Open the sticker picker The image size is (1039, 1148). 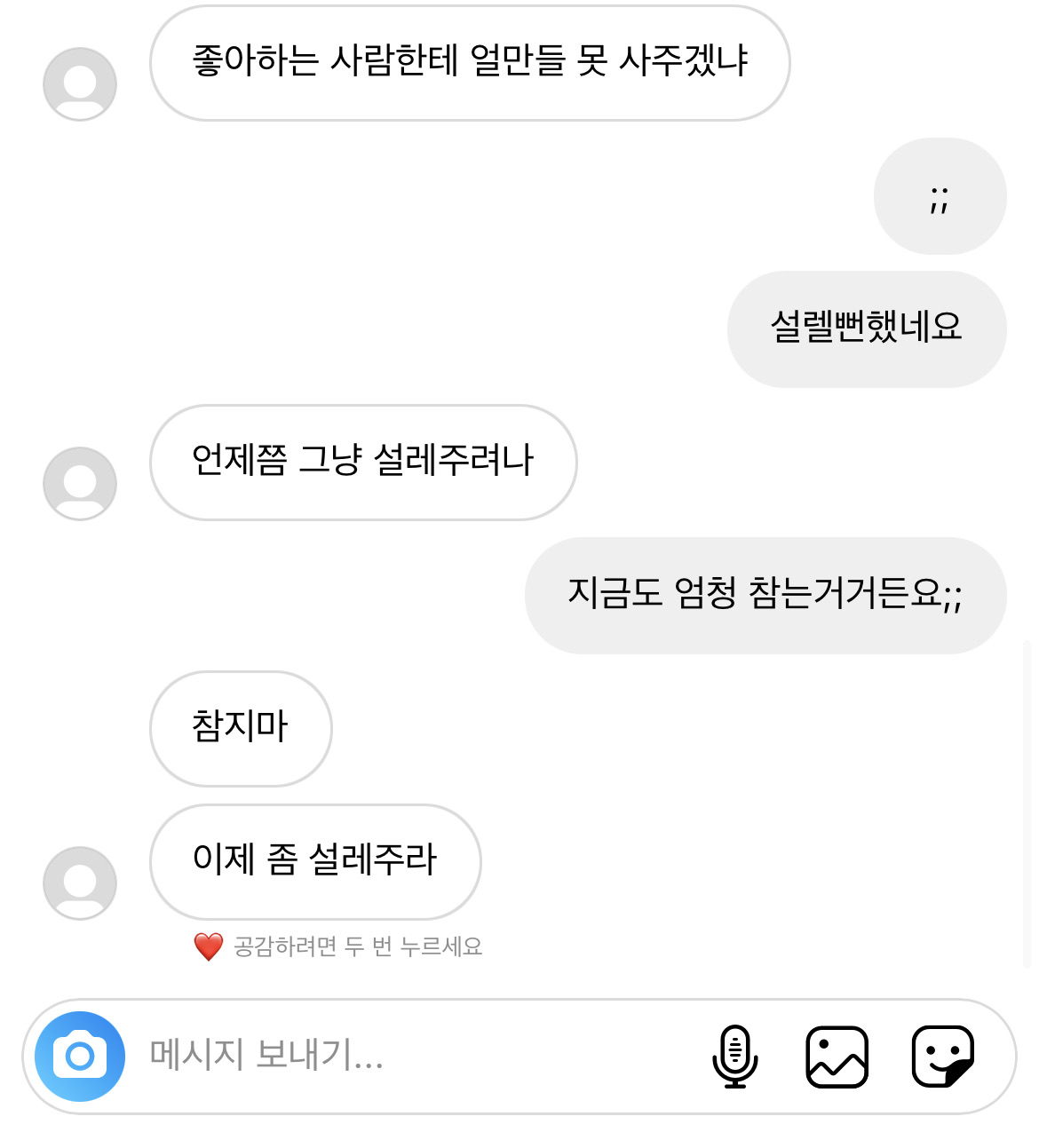942,1056
